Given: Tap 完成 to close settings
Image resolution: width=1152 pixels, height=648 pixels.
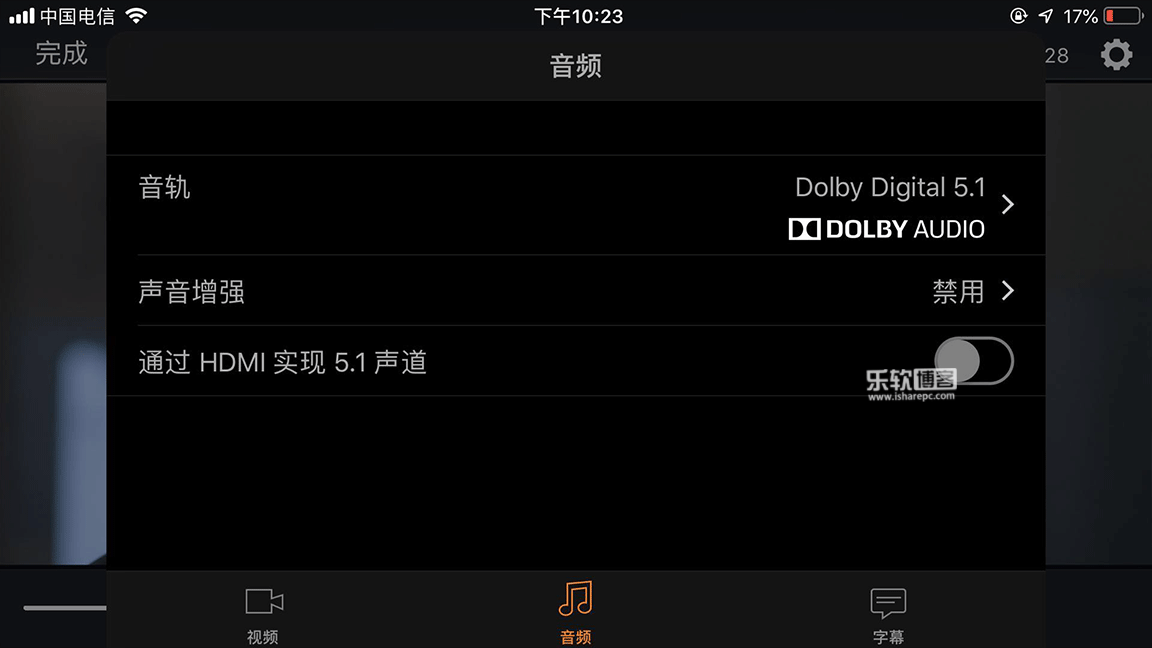Looking at the screenshot, I should coord(61,53).
